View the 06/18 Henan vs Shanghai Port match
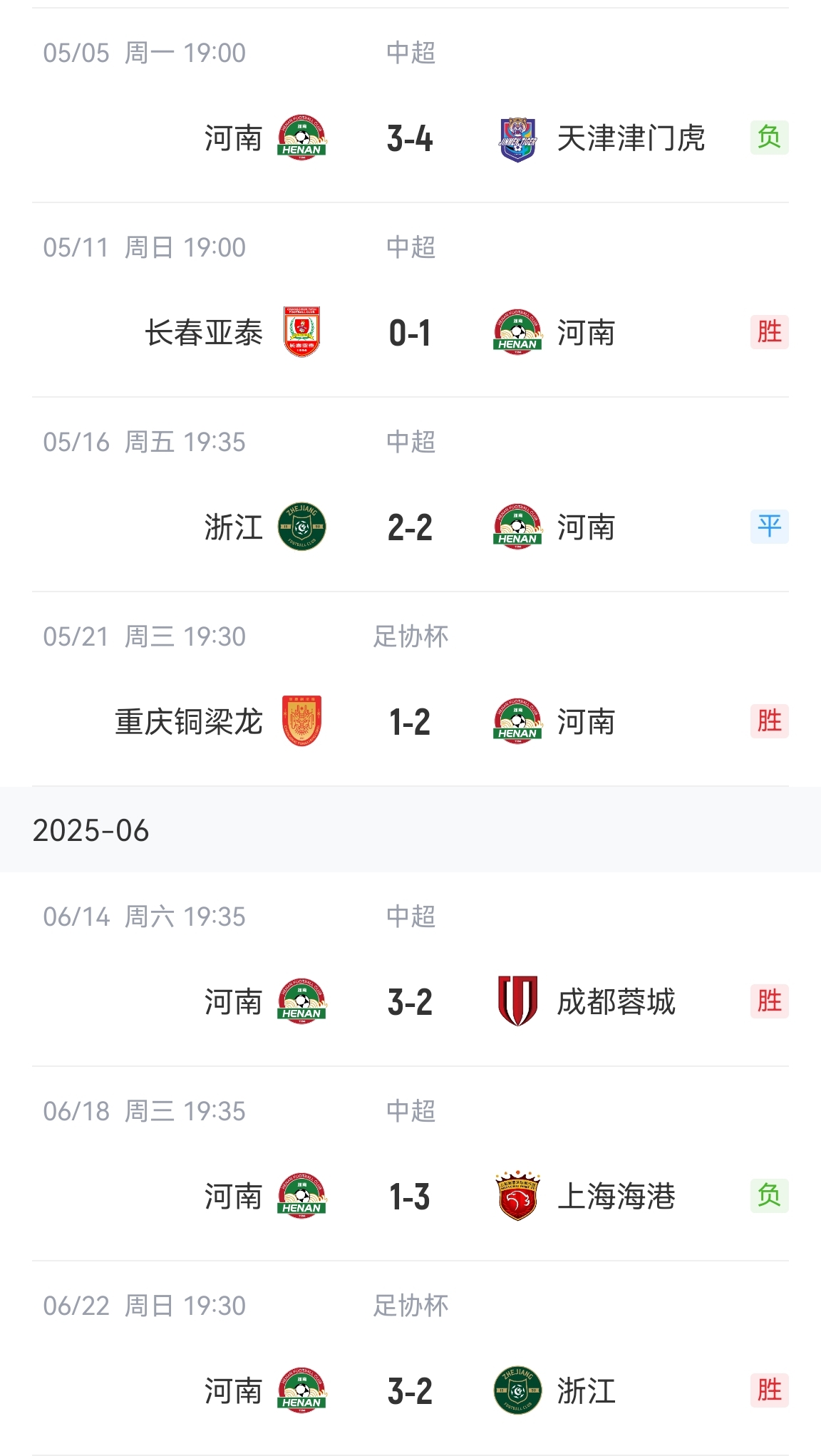The image size is (821, 1456). [x=410, y=1164]
